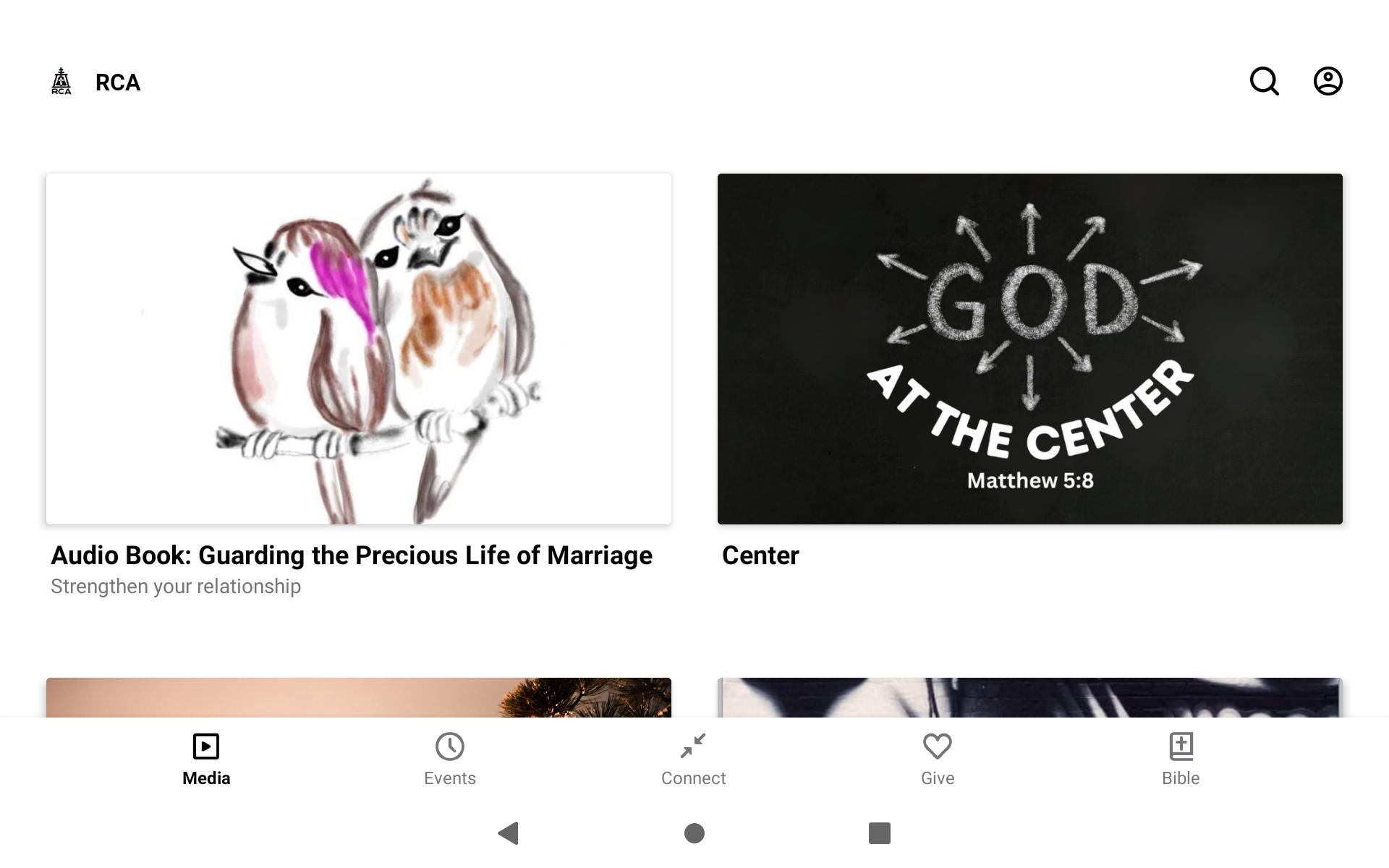1389x868 pixels.
Task: Open Guarding the Precious Life of Marriage audiobook
Action: pyautogui.click(x=359, y=349)
